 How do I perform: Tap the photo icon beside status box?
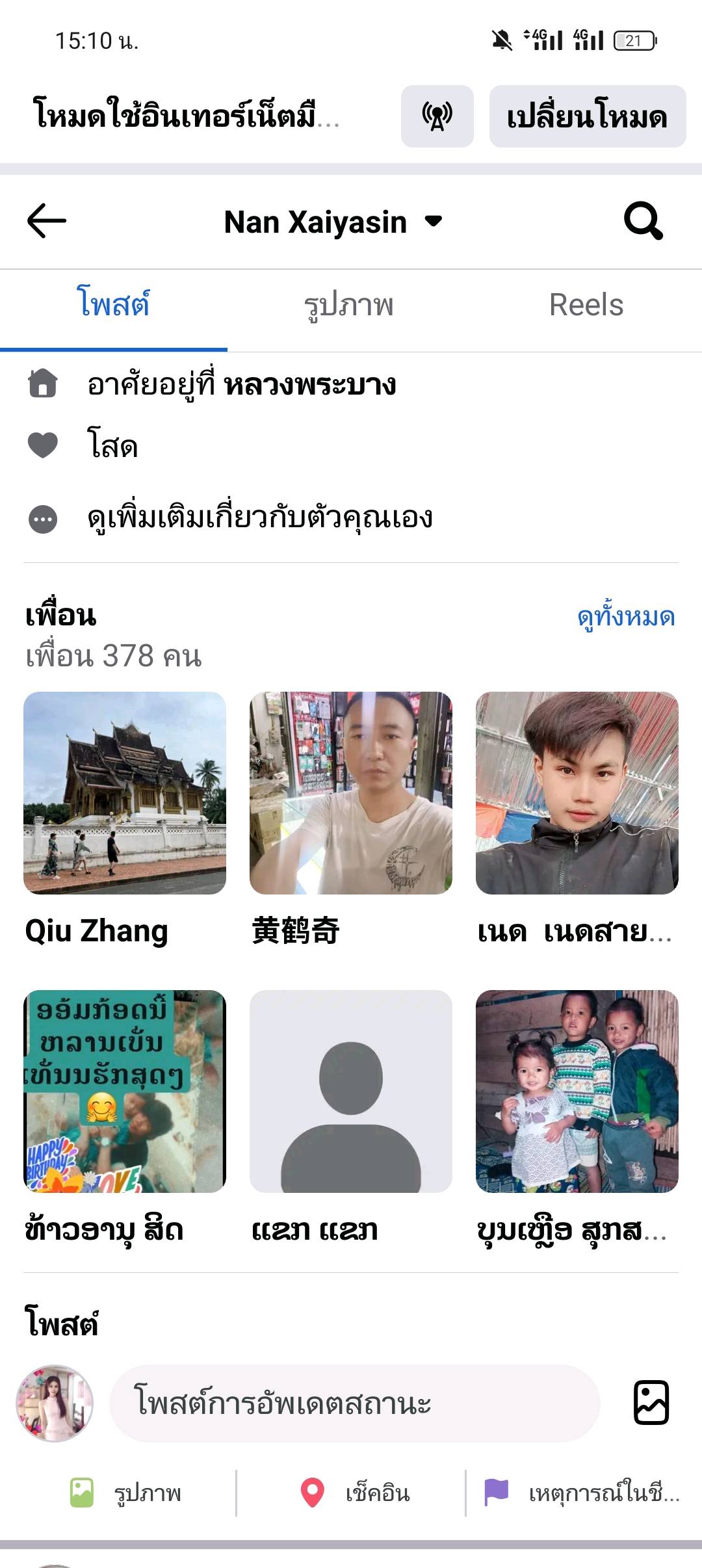(x=651, y=1403)
